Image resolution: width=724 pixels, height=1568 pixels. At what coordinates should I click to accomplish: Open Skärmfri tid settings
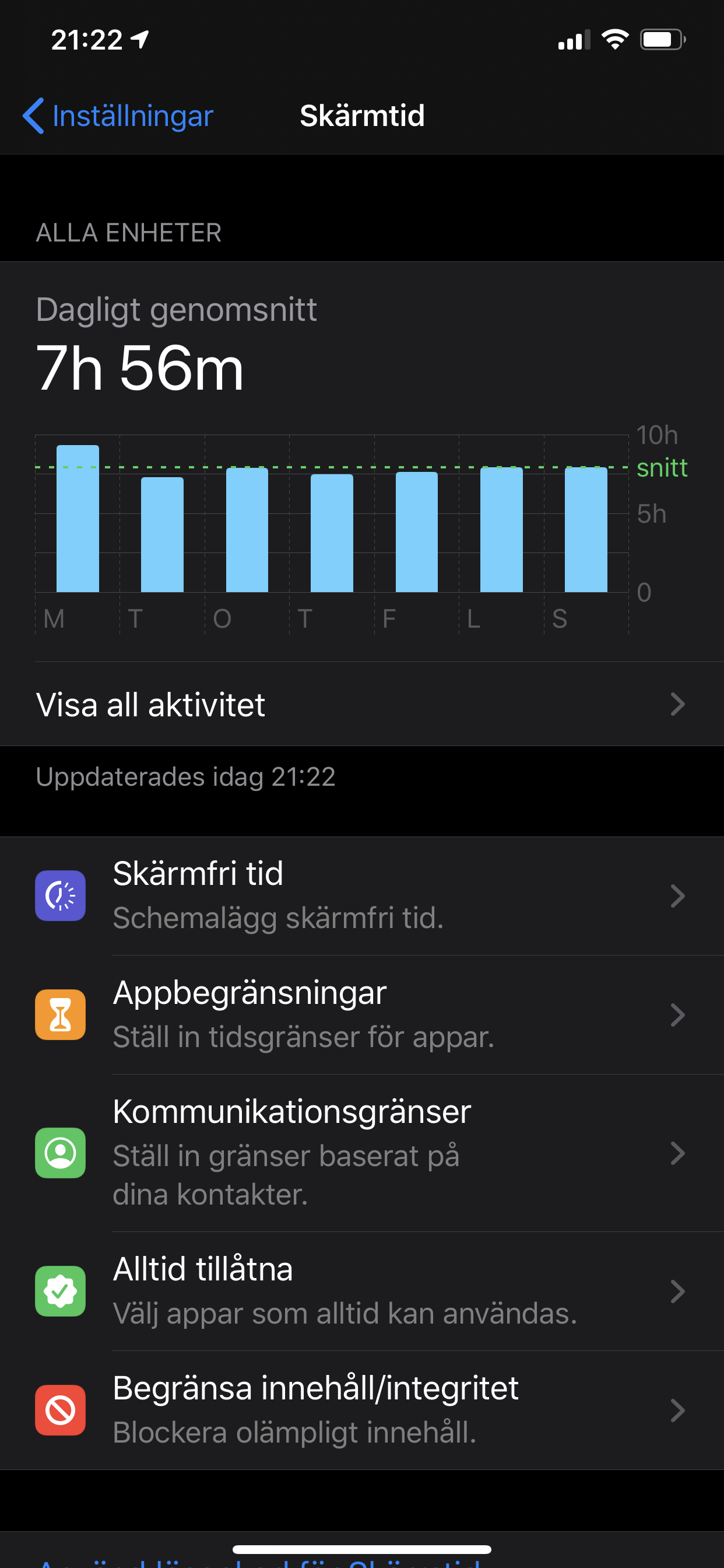(x=362, y=895)
